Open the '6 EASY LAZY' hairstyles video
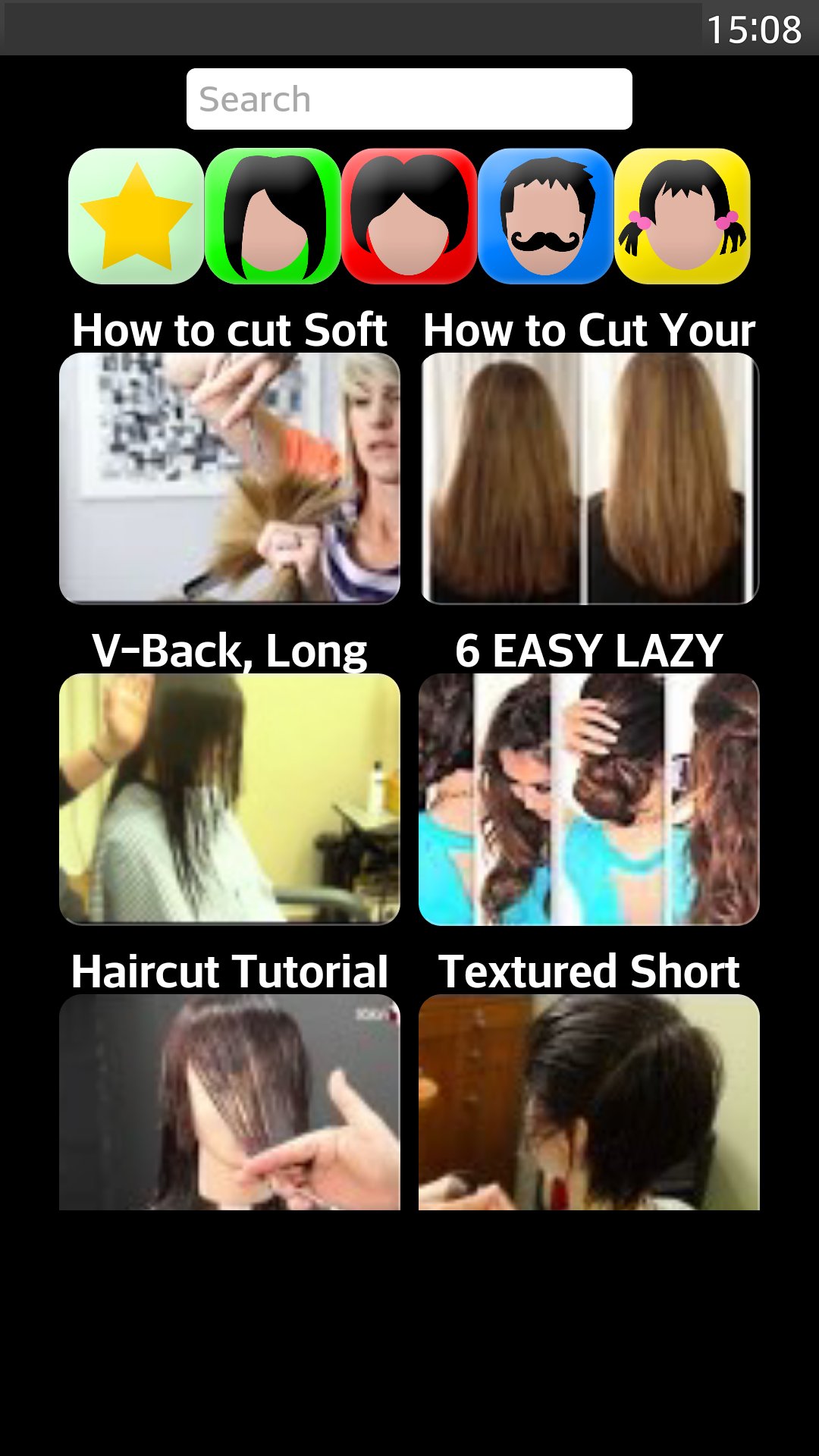The height and width of the screenshot is (1456, 819). 589,799
